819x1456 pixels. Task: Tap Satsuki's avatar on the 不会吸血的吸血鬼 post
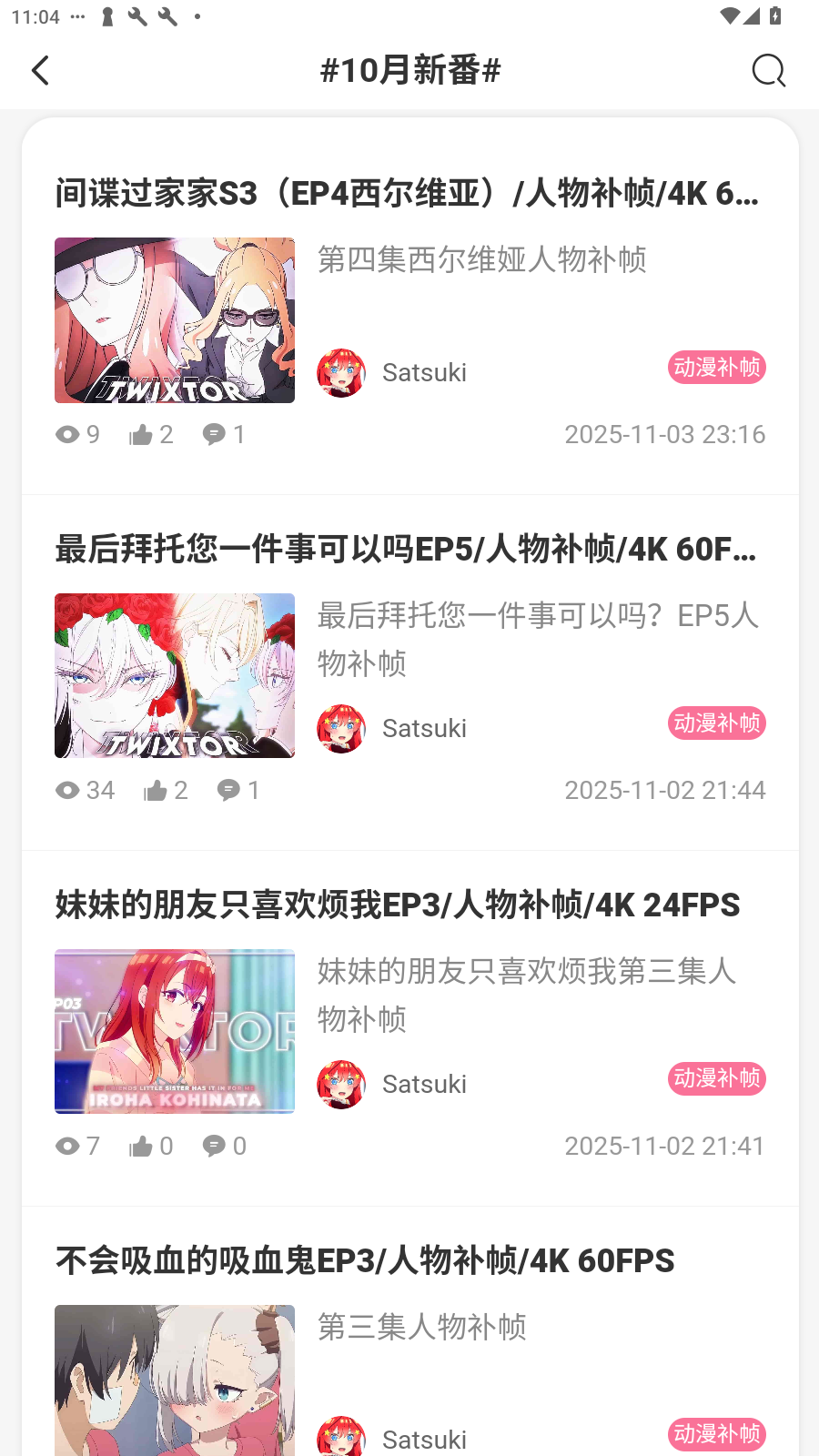tap(342, 1433)
